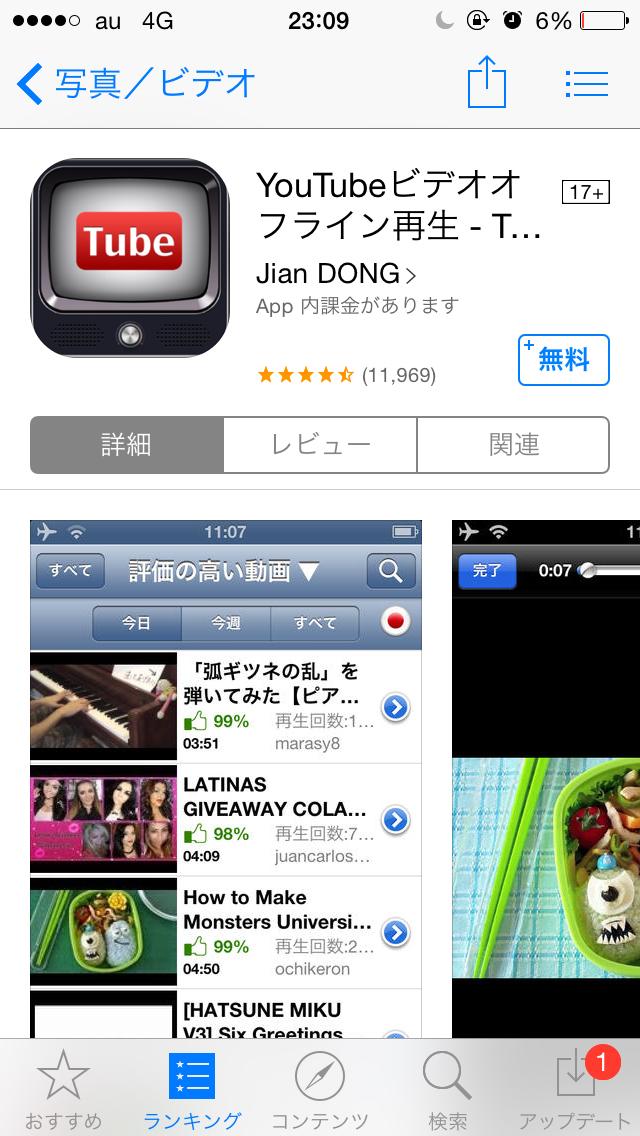The width and height of the screenshot is (640, 1136).
Task: Get the app with 無料 button
Action: [563, 360]
